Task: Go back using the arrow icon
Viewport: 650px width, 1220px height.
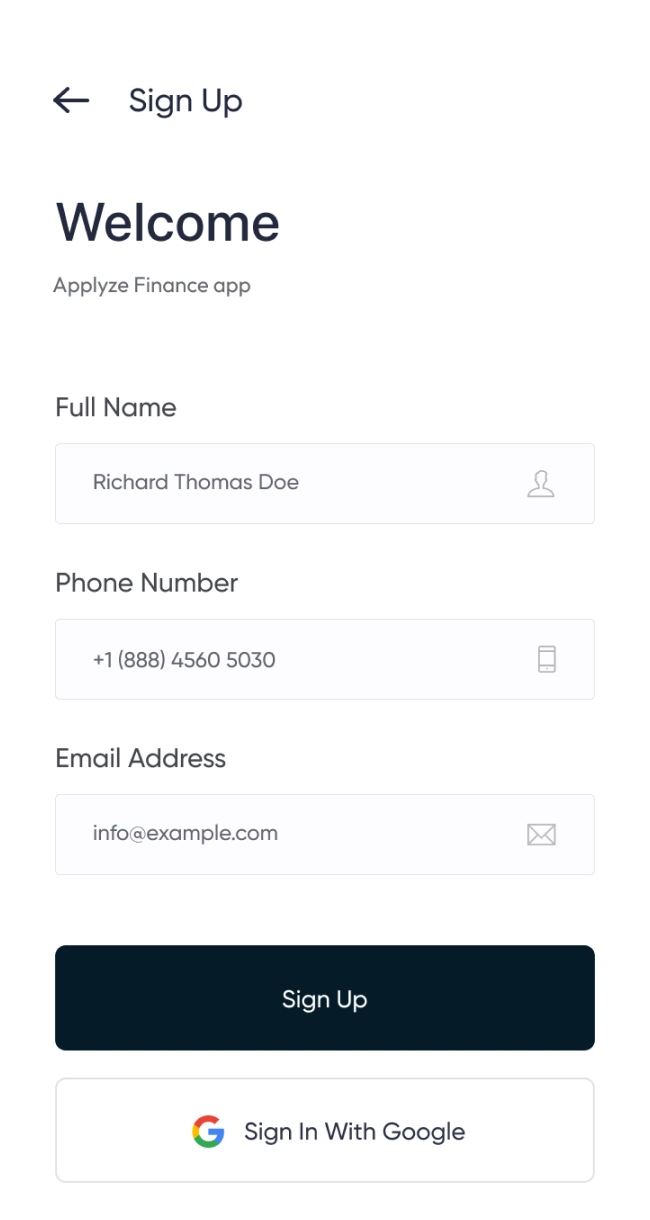Action: pos(71,100)
